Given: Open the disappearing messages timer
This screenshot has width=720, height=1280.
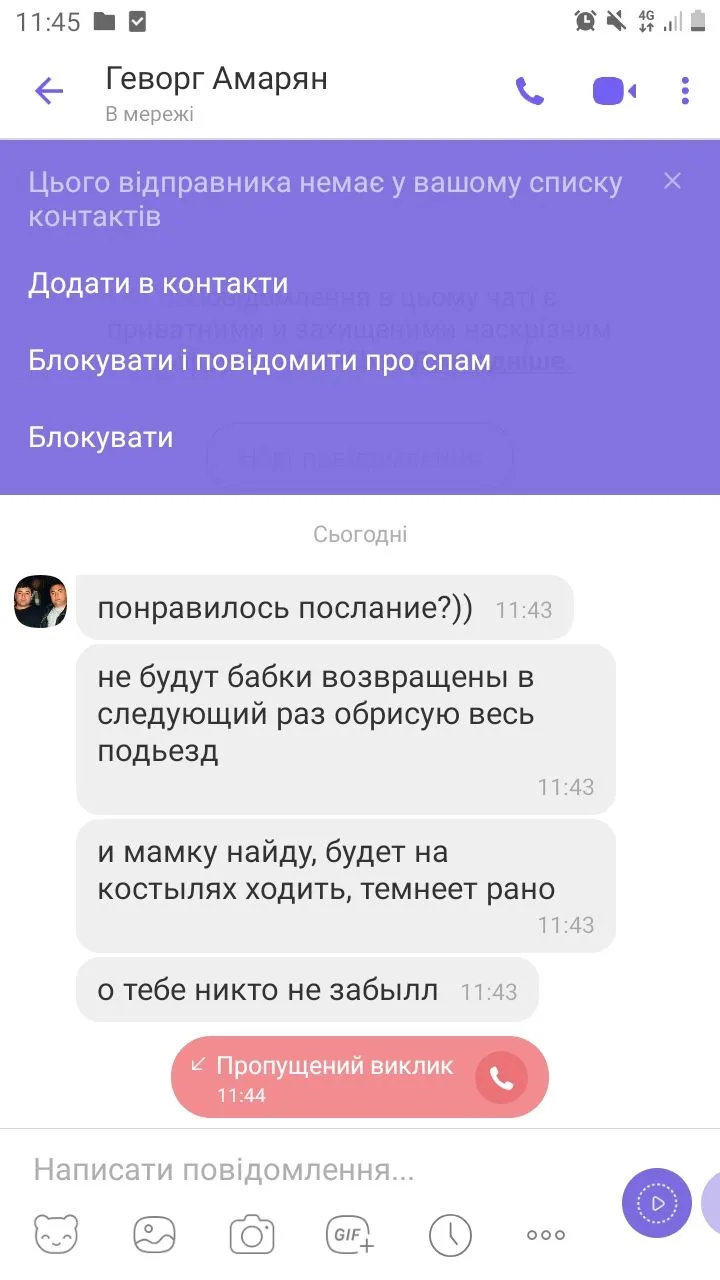Looking at the screenshot, I should pos(450,1235).
